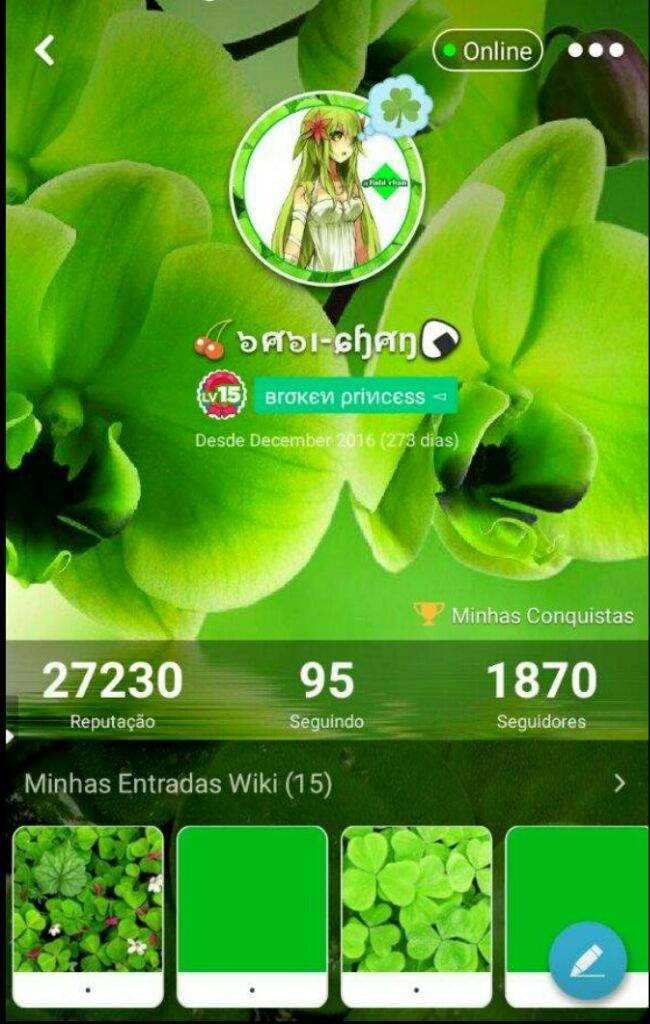Screen dimensions: 650x1024
Task: Expand Minhas Entradas Wiki section
Action: pyautogui.click(x=618, y=783)
